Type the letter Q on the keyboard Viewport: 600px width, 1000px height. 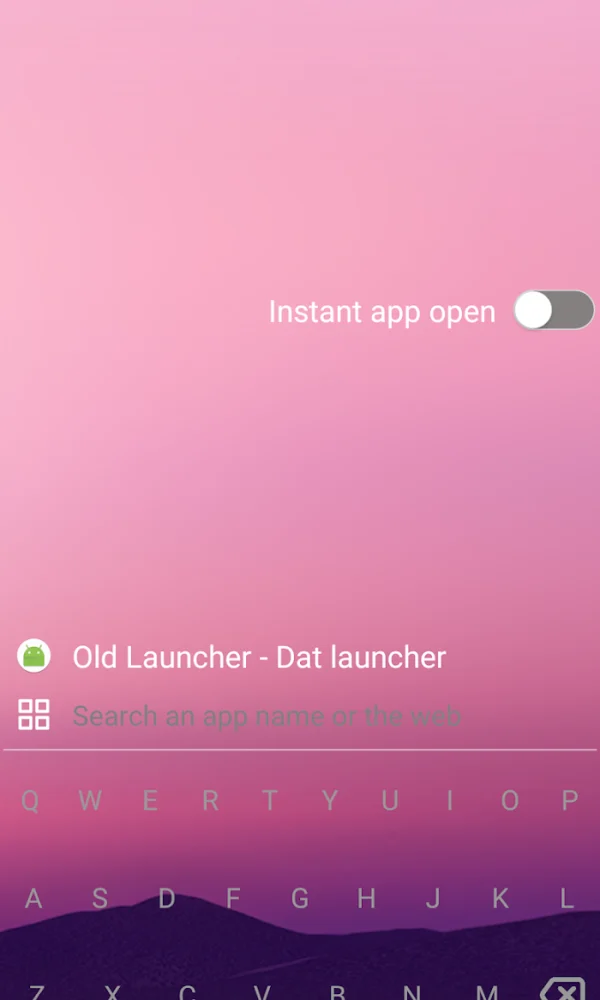pos(31,801)
